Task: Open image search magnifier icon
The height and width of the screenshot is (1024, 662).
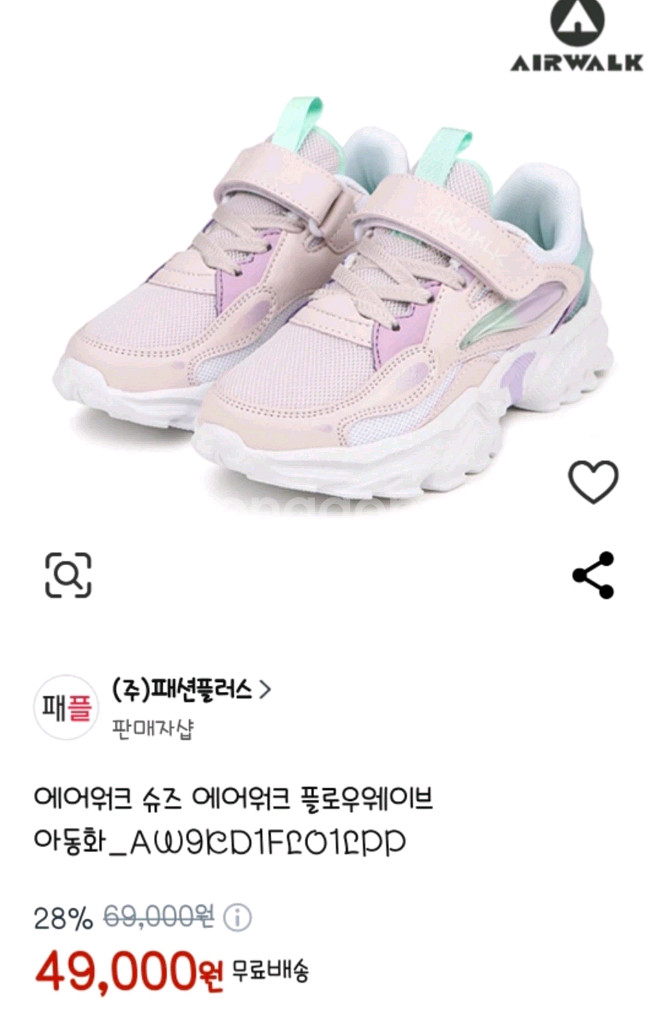Action: [x=68, y=574]
